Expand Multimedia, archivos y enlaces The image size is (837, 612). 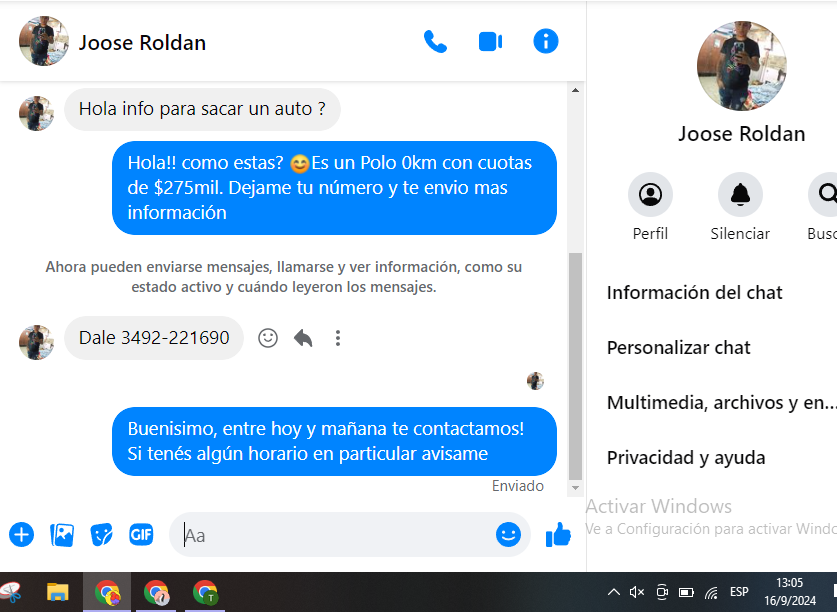pyautogui.click(x=720, y=403)
